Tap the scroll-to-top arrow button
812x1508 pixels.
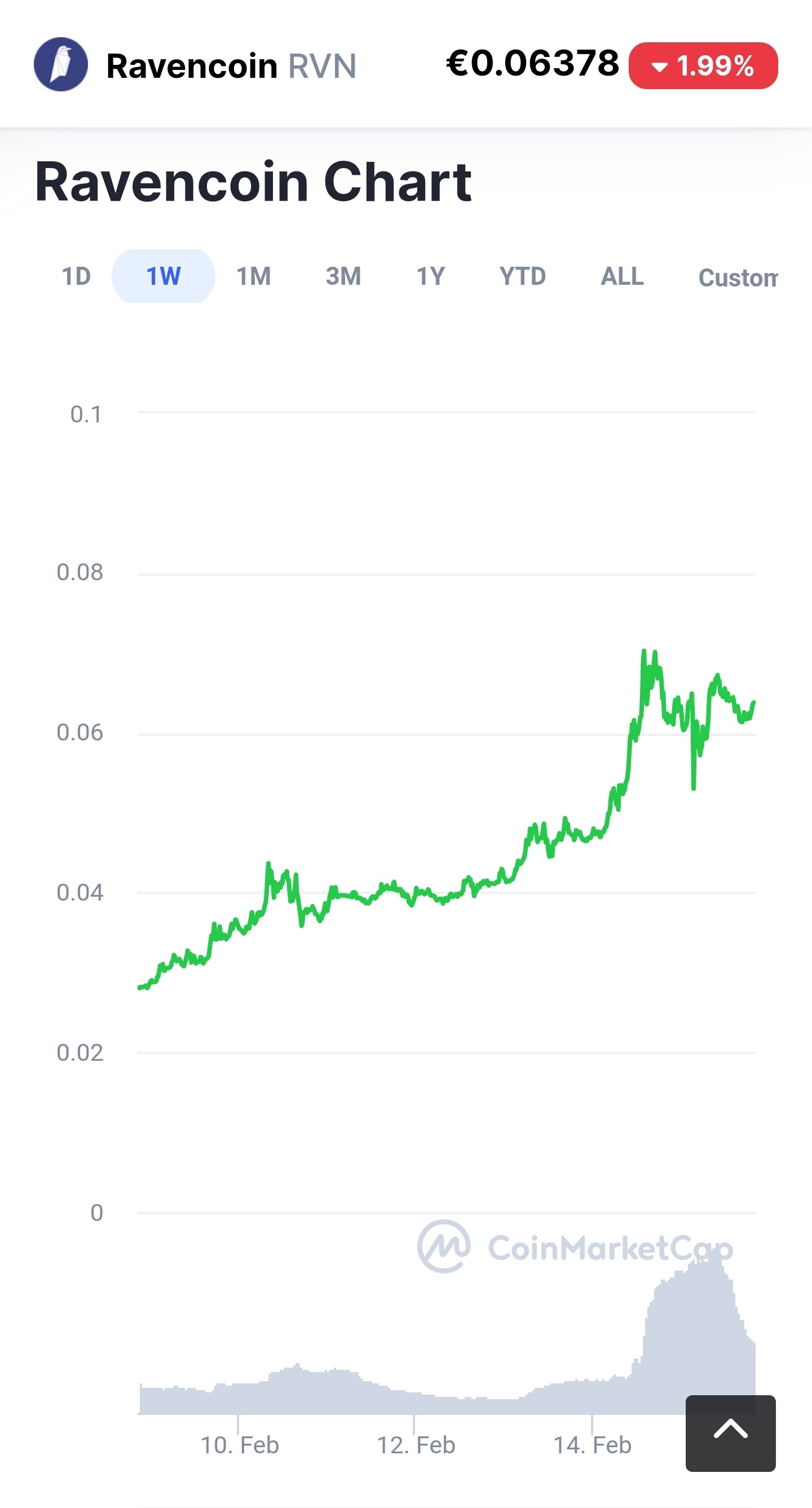(x=731, y=1433)
